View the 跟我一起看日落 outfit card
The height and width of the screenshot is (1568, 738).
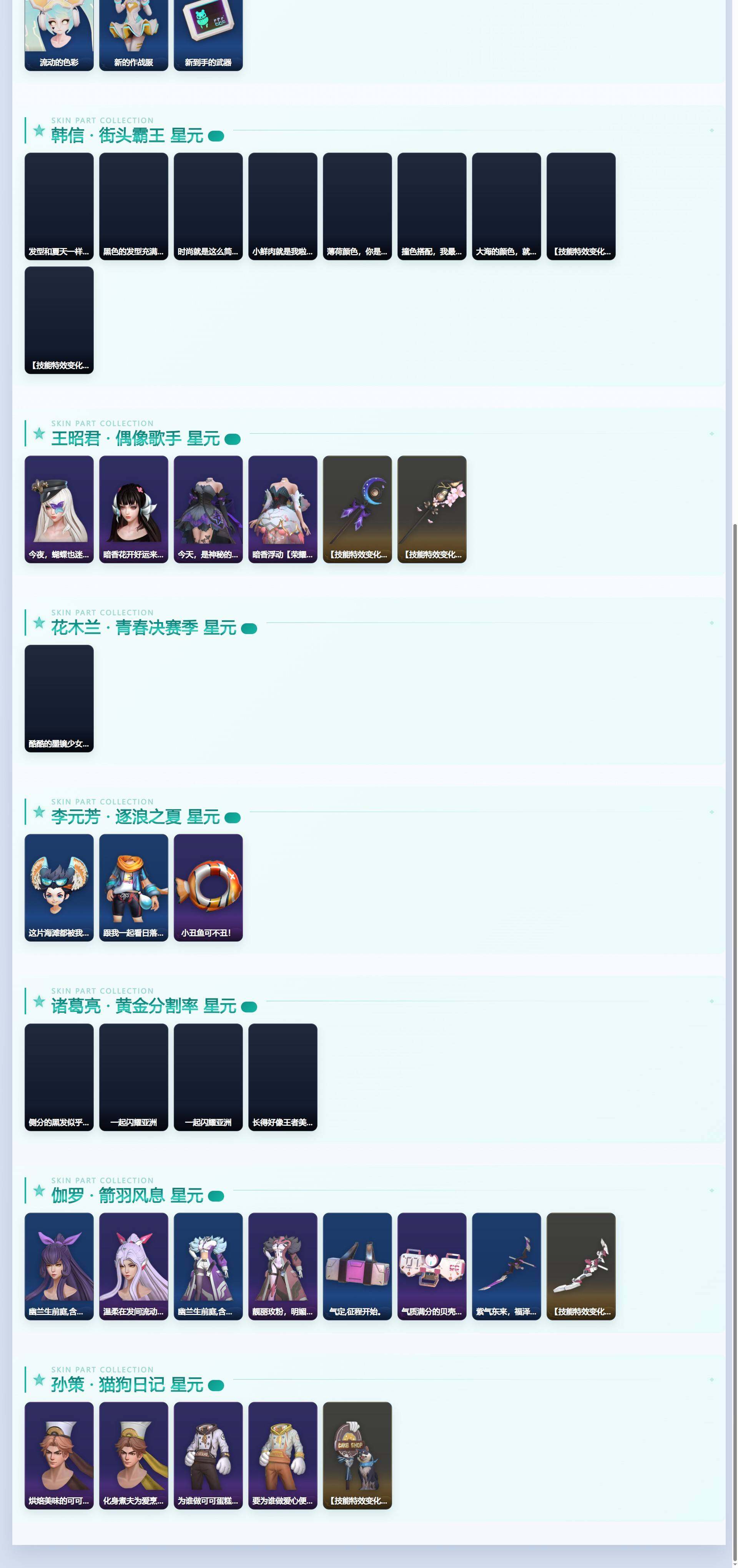click(134, 888)
